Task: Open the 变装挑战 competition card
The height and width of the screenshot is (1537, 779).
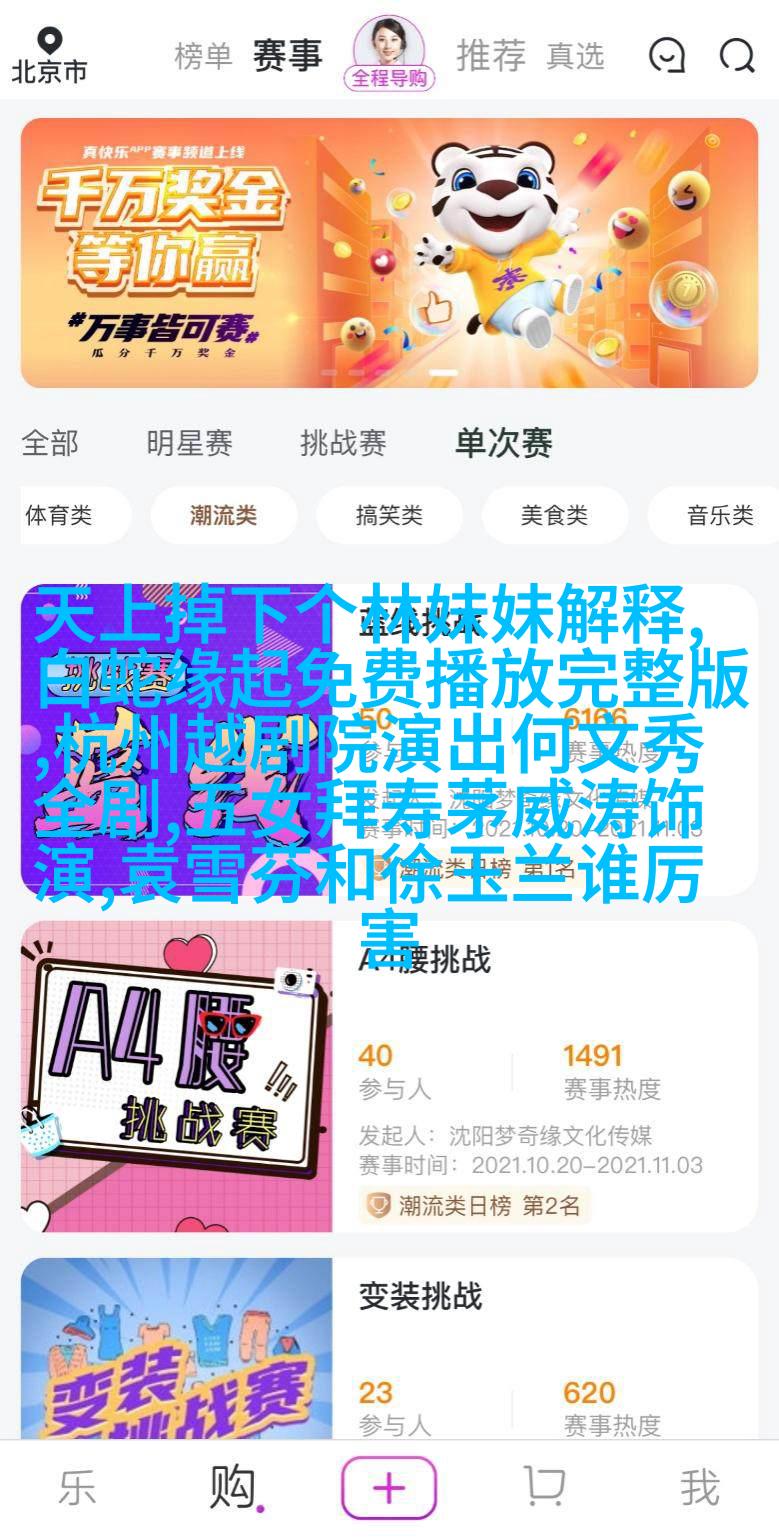Action: [x=389, y=1348]
